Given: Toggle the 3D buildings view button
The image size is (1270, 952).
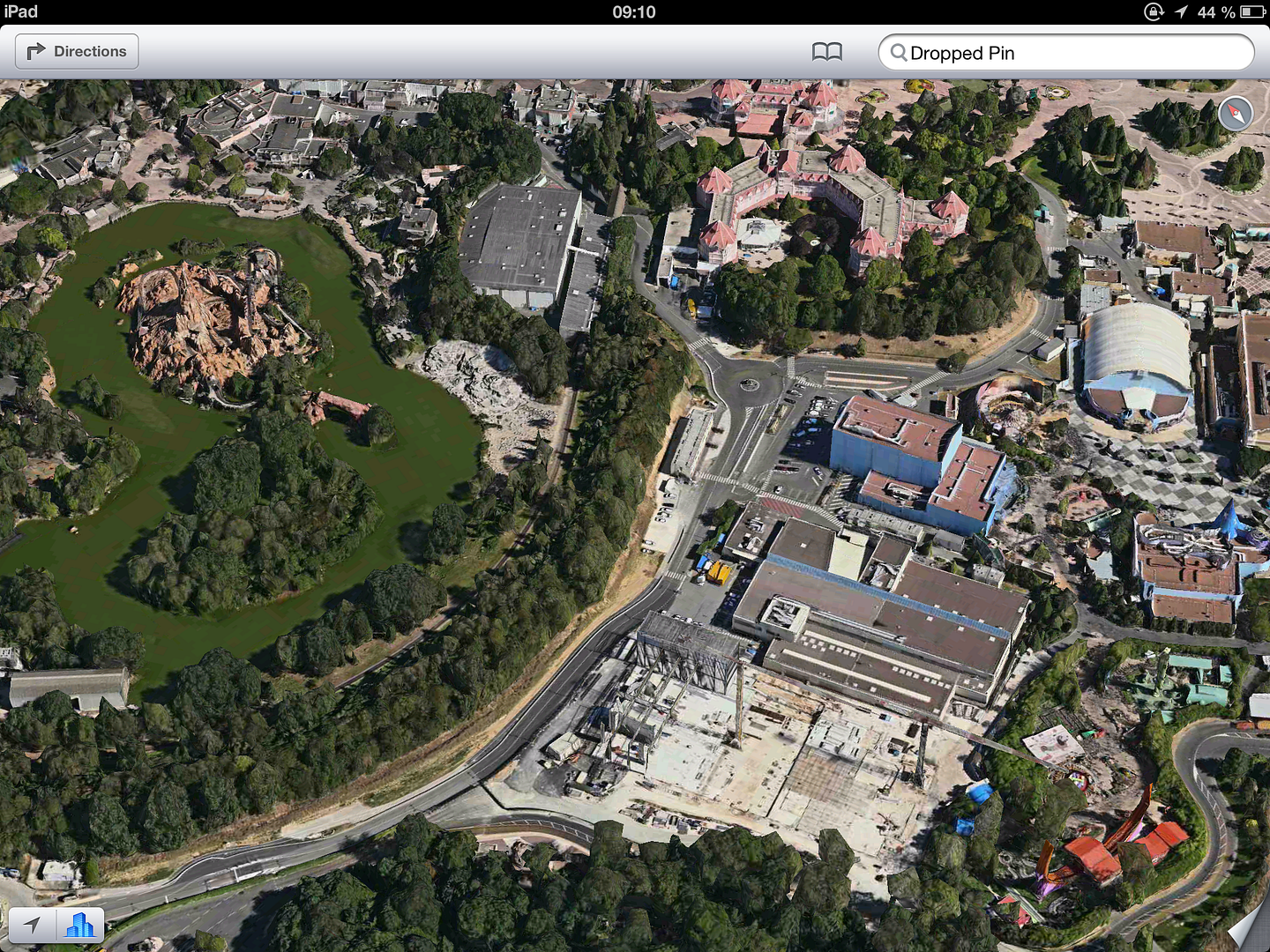Looking at the screenshot, I should [80, 925].
